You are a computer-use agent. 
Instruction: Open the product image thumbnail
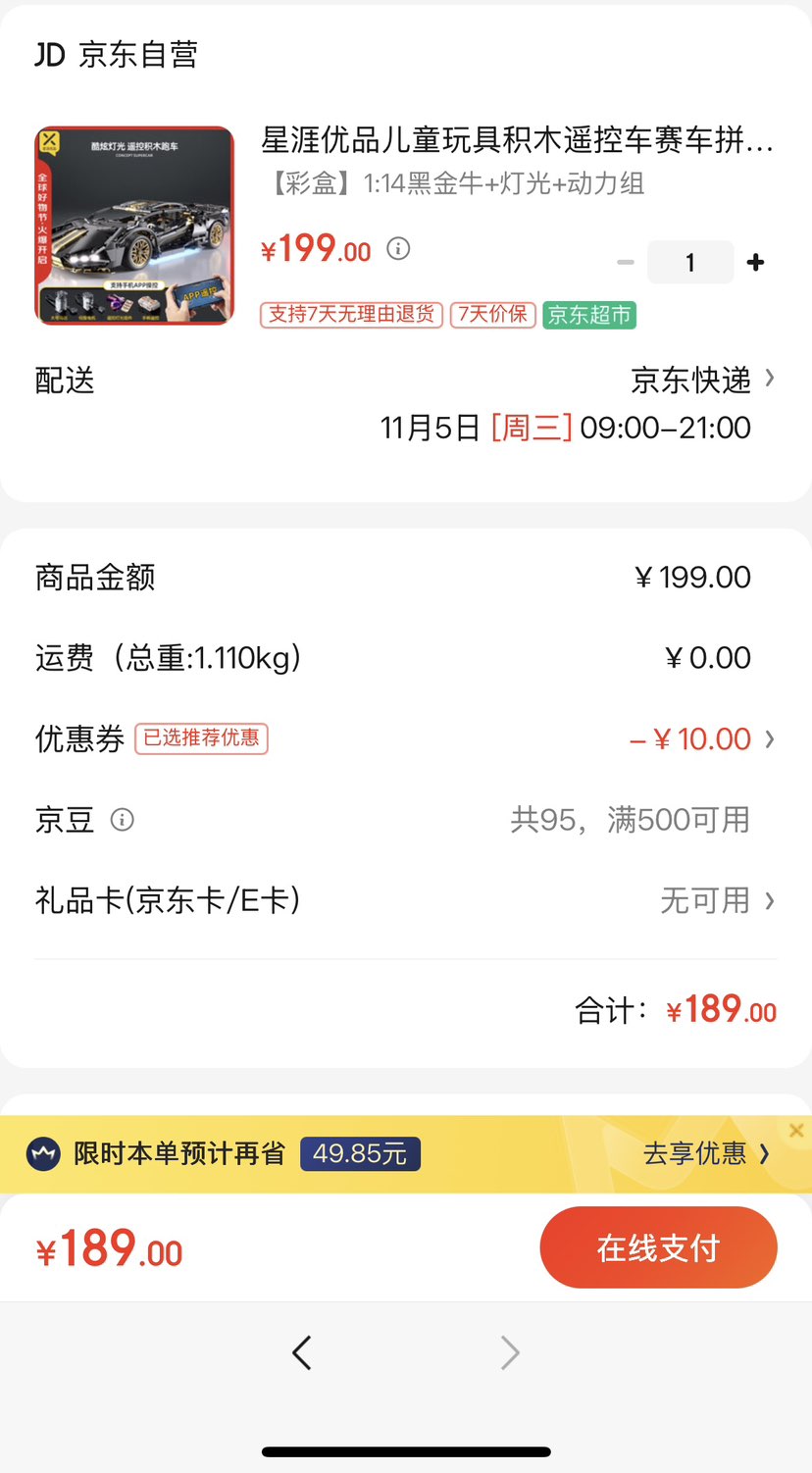pos(134,226)
